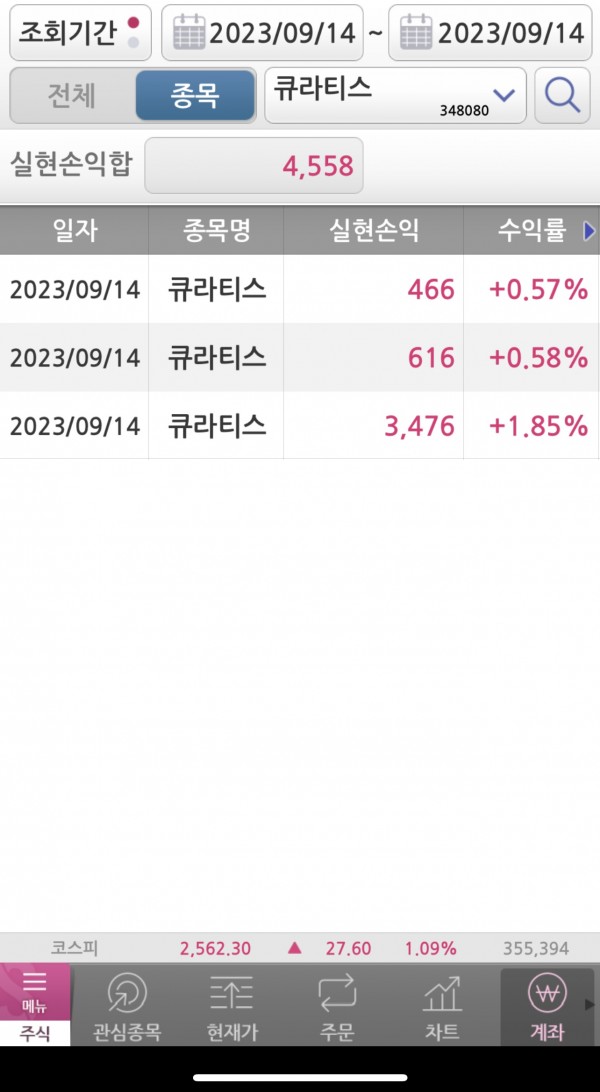600x1092 pixels.
Task: Tap the magnifier search button
Action: [x=563, y=96]
